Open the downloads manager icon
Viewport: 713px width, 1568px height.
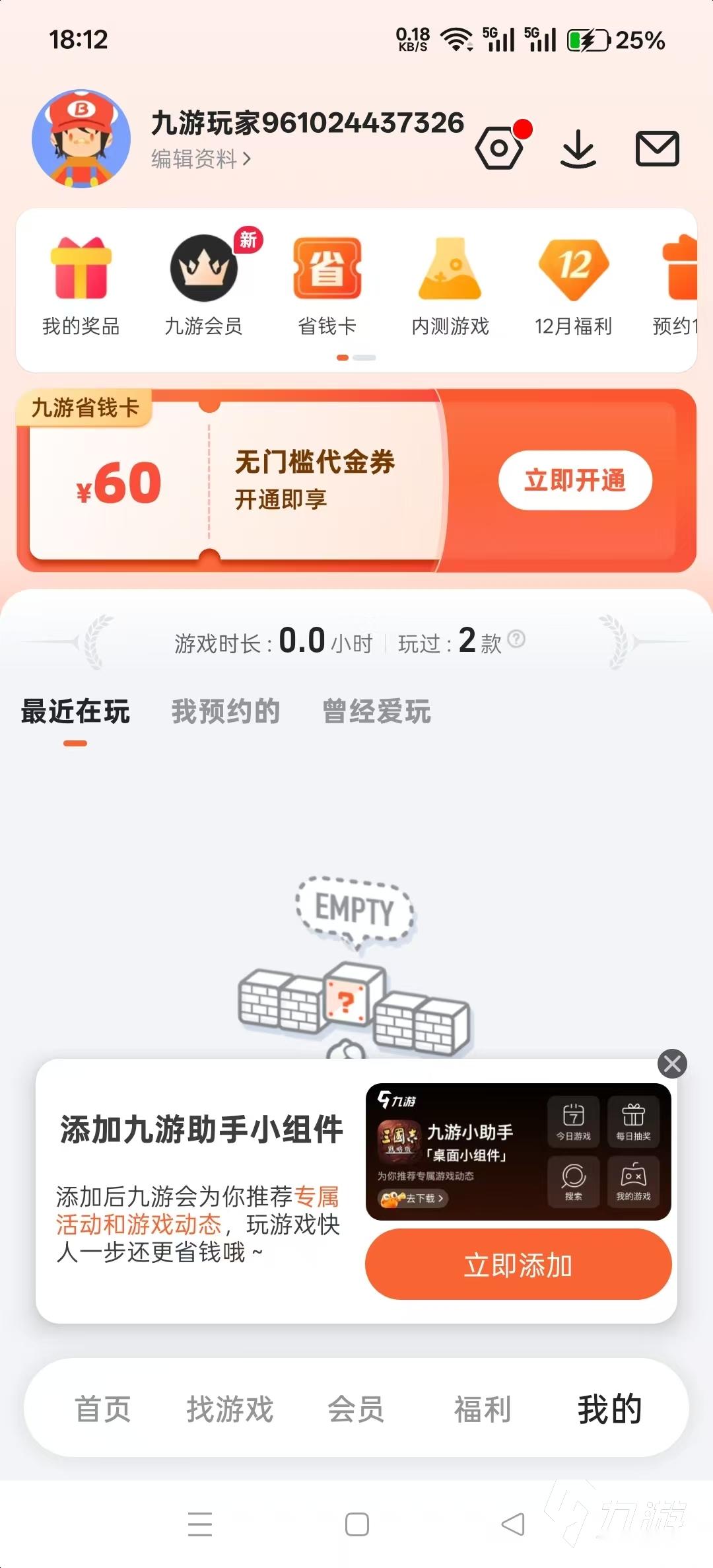(x=578, y=149)
